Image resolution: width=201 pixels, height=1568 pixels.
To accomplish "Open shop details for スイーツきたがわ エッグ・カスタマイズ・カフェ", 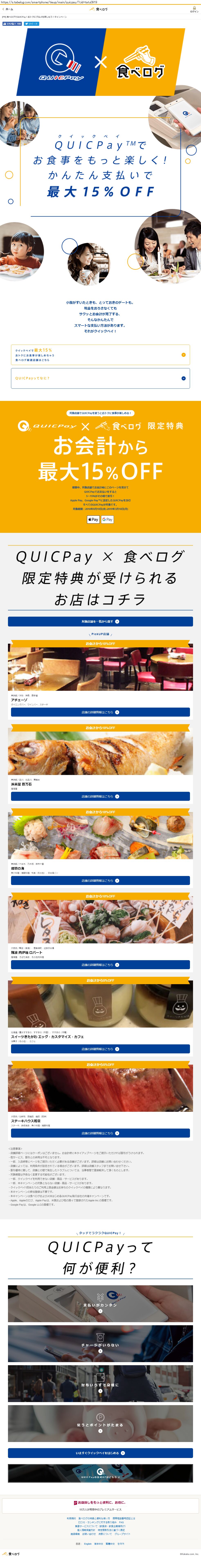I will click(x=100, y=1049).
